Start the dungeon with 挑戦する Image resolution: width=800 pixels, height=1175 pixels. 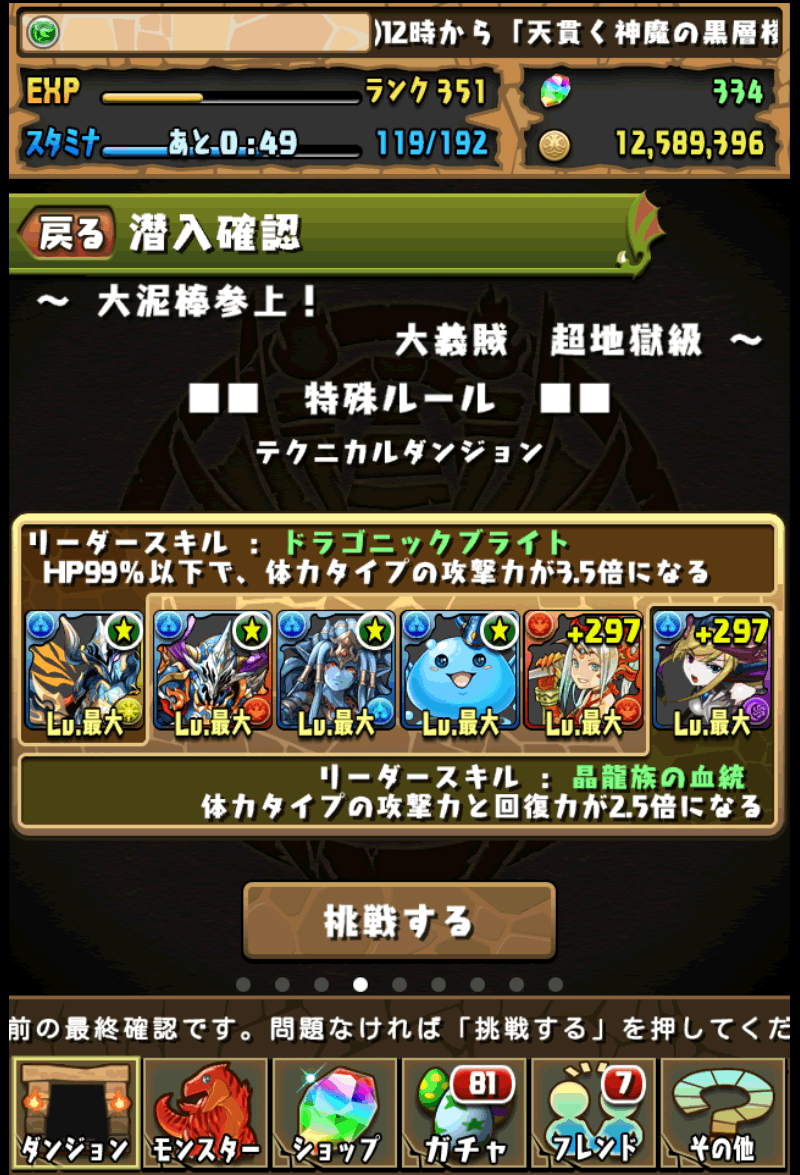coord(398,920)
